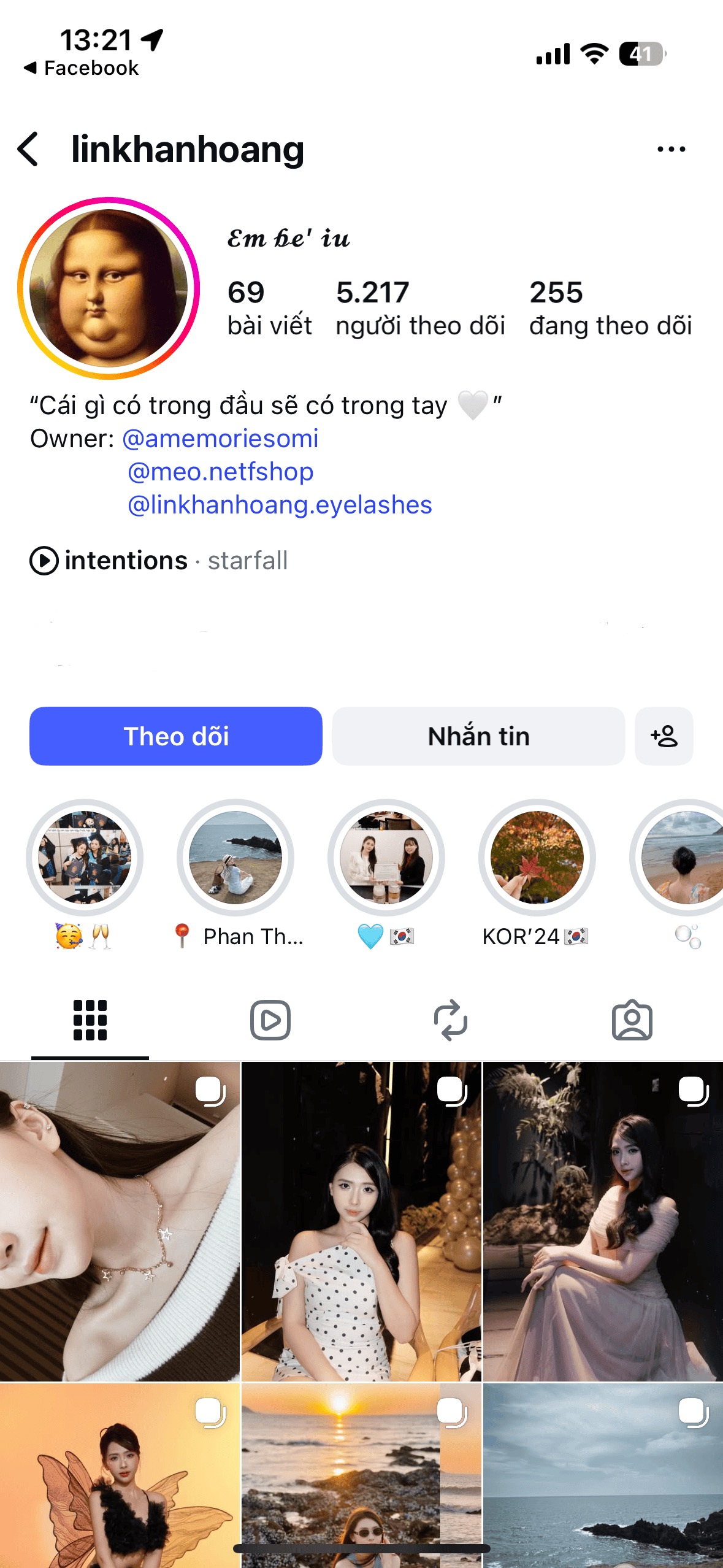Open the KOR'24 story highlight
The width and height of the screenshot is (723, 1568).
pyautogui.click(x=537, y=858)
